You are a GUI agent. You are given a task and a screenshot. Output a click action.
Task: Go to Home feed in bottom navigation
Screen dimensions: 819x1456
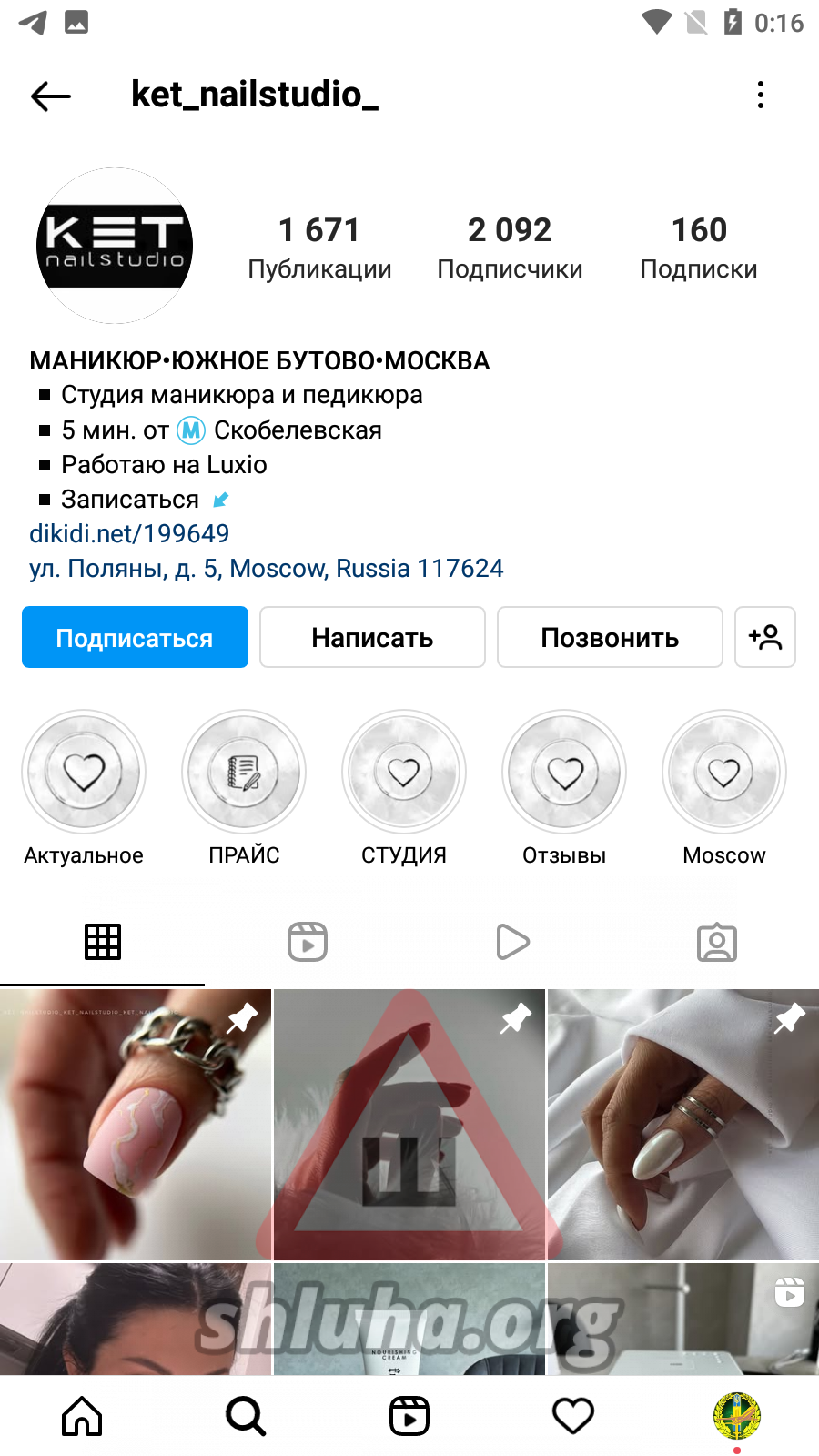(82, 1416)
